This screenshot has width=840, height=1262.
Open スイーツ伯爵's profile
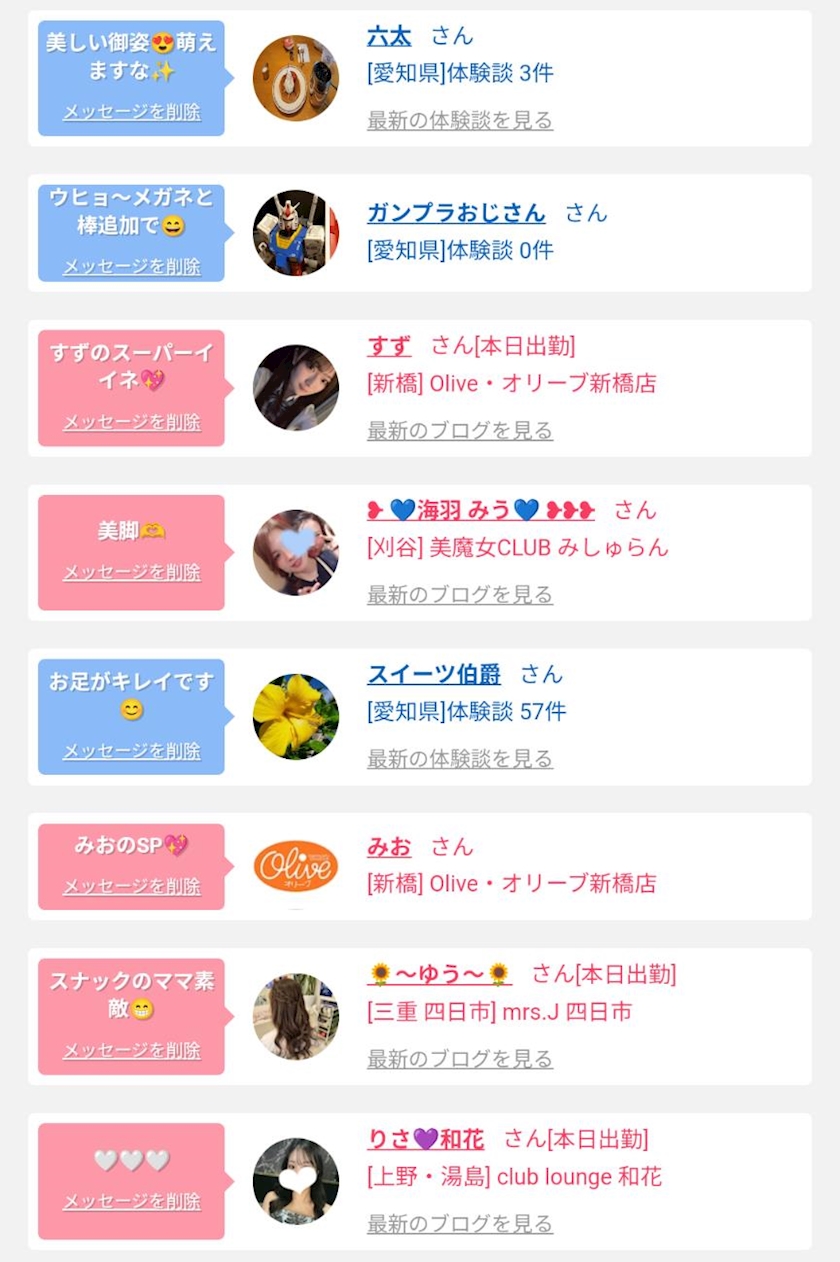pos(434,675)
